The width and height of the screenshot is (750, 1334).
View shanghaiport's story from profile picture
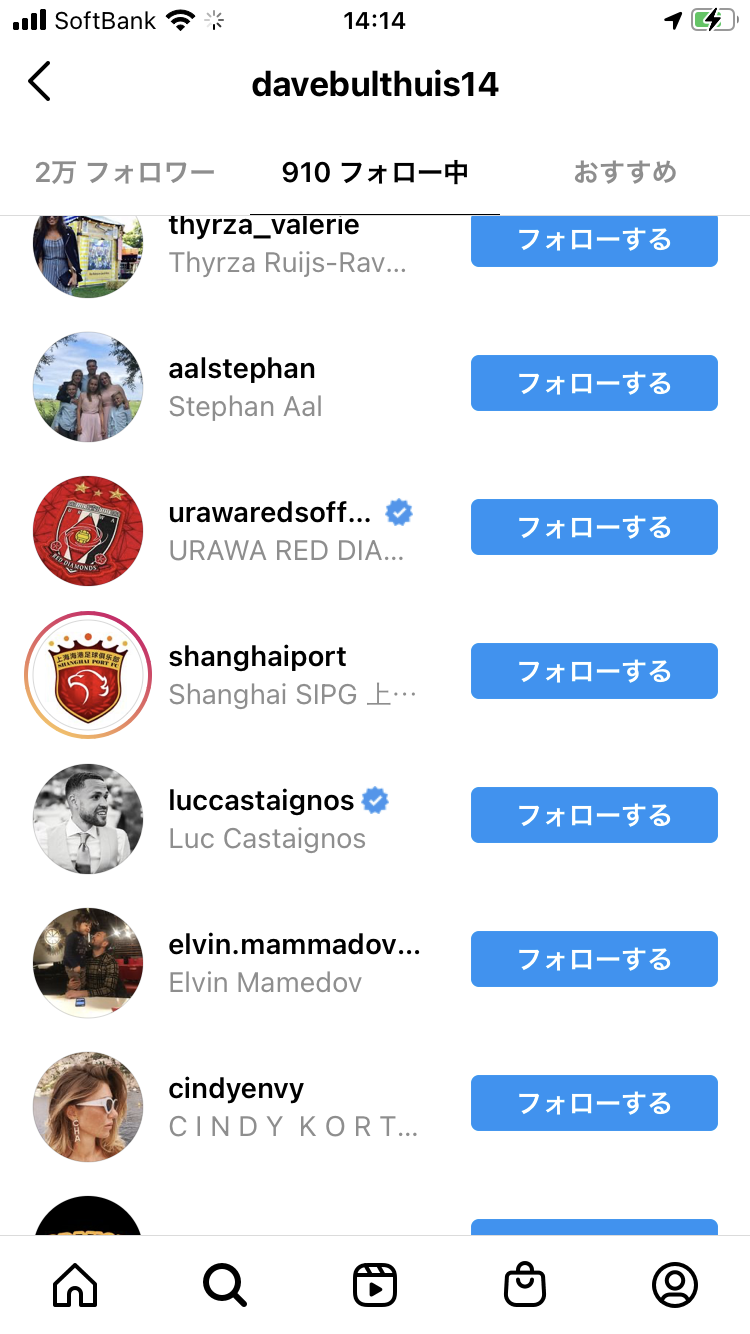tap(88, 675)
